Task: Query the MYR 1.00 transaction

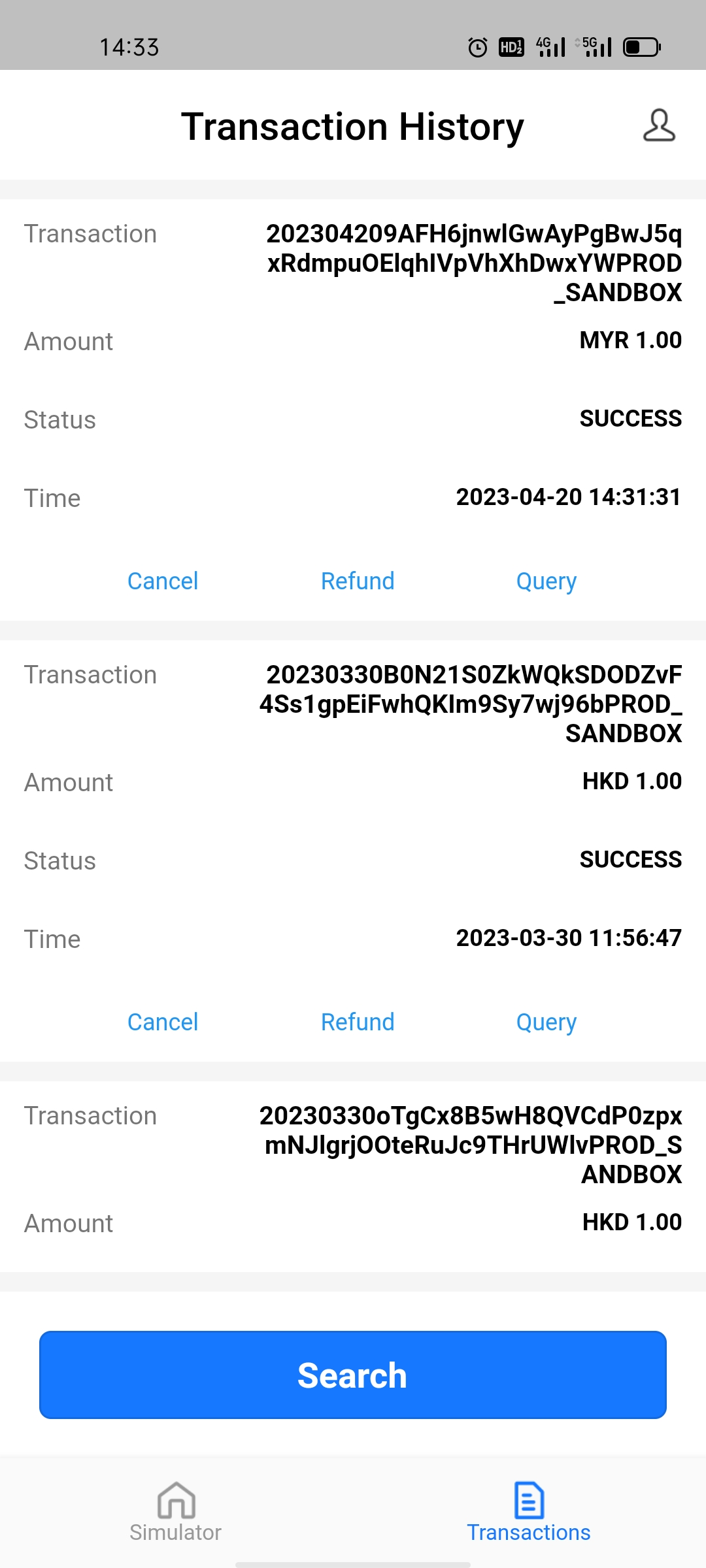Action: [x=546, y=581]
